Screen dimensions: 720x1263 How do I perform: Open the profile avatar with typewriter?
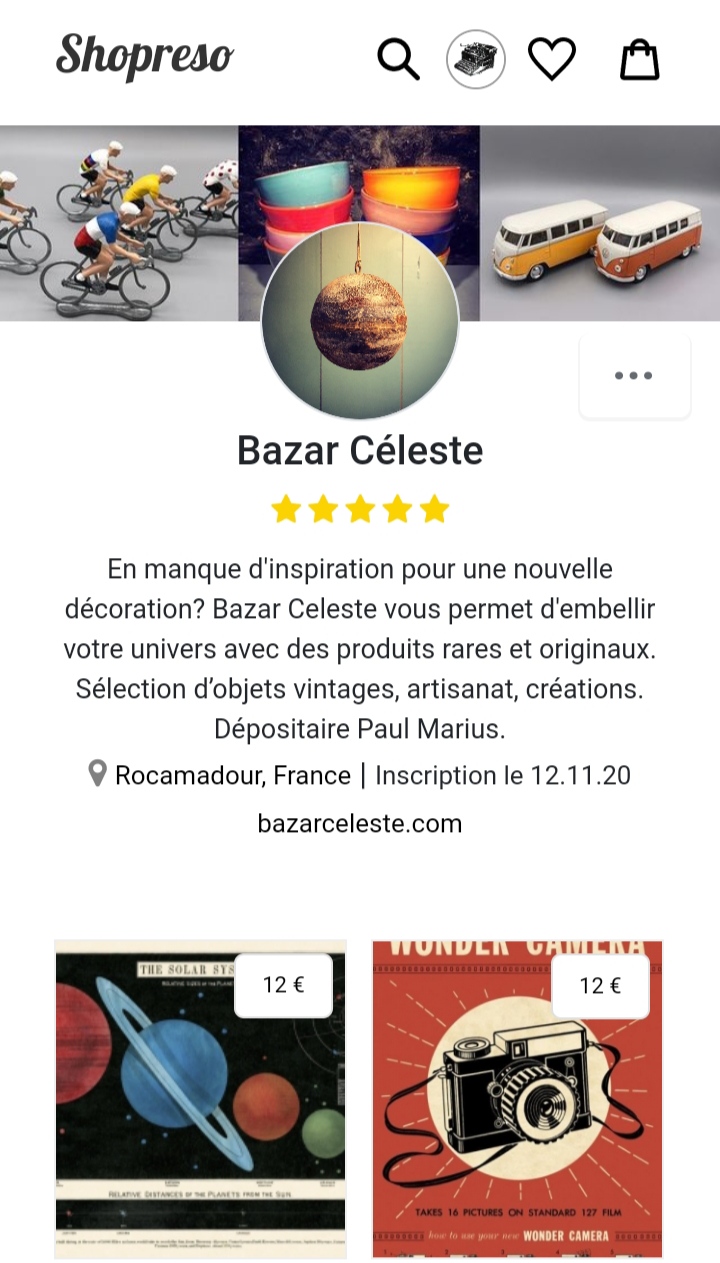click(x=476, y=59)
